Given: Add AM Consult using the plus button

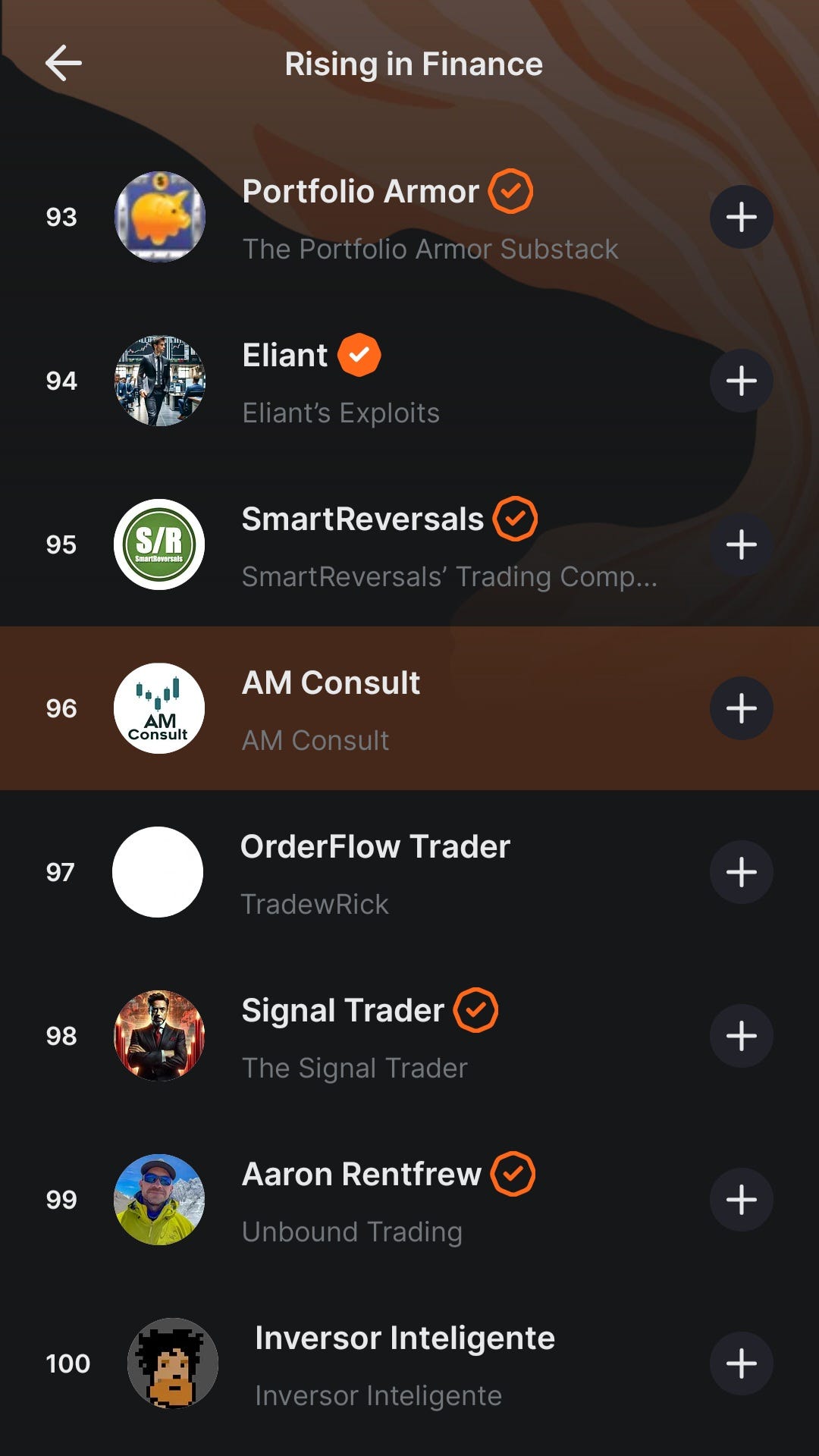Looking at the screenshot, I should (741, 708).
